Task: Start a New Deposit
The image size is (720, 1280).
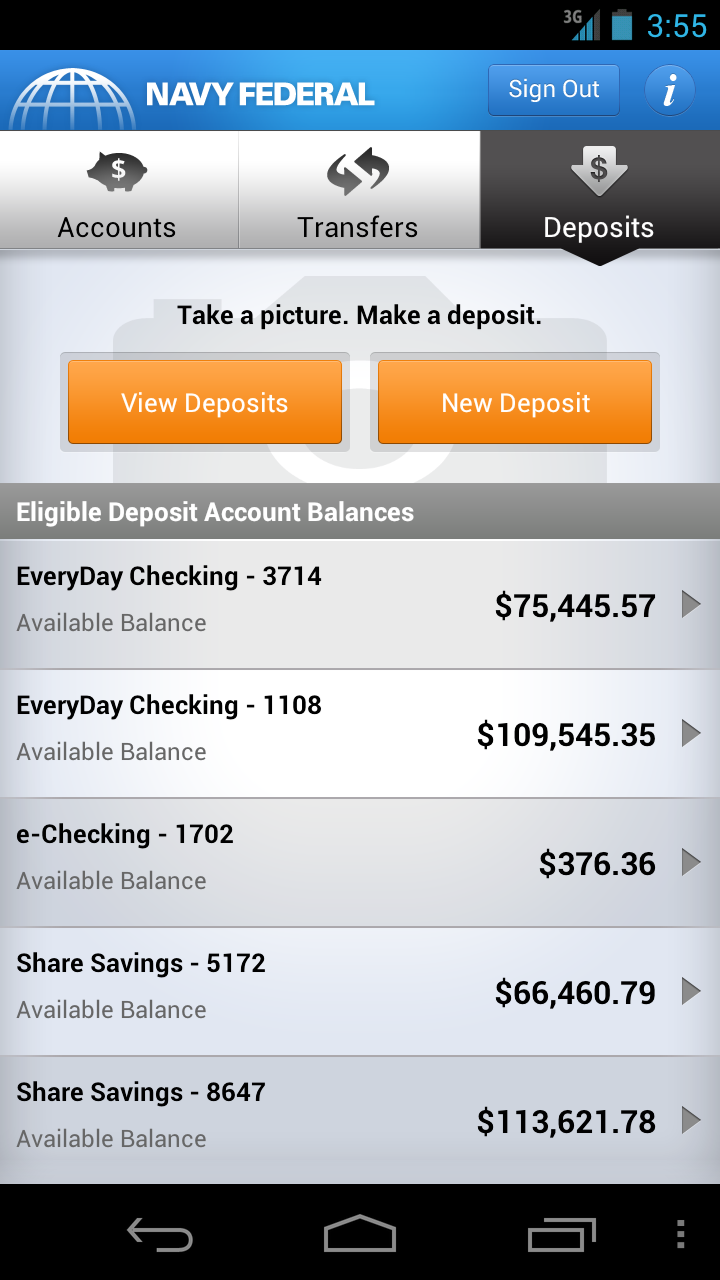Action: tap(515, 402)
